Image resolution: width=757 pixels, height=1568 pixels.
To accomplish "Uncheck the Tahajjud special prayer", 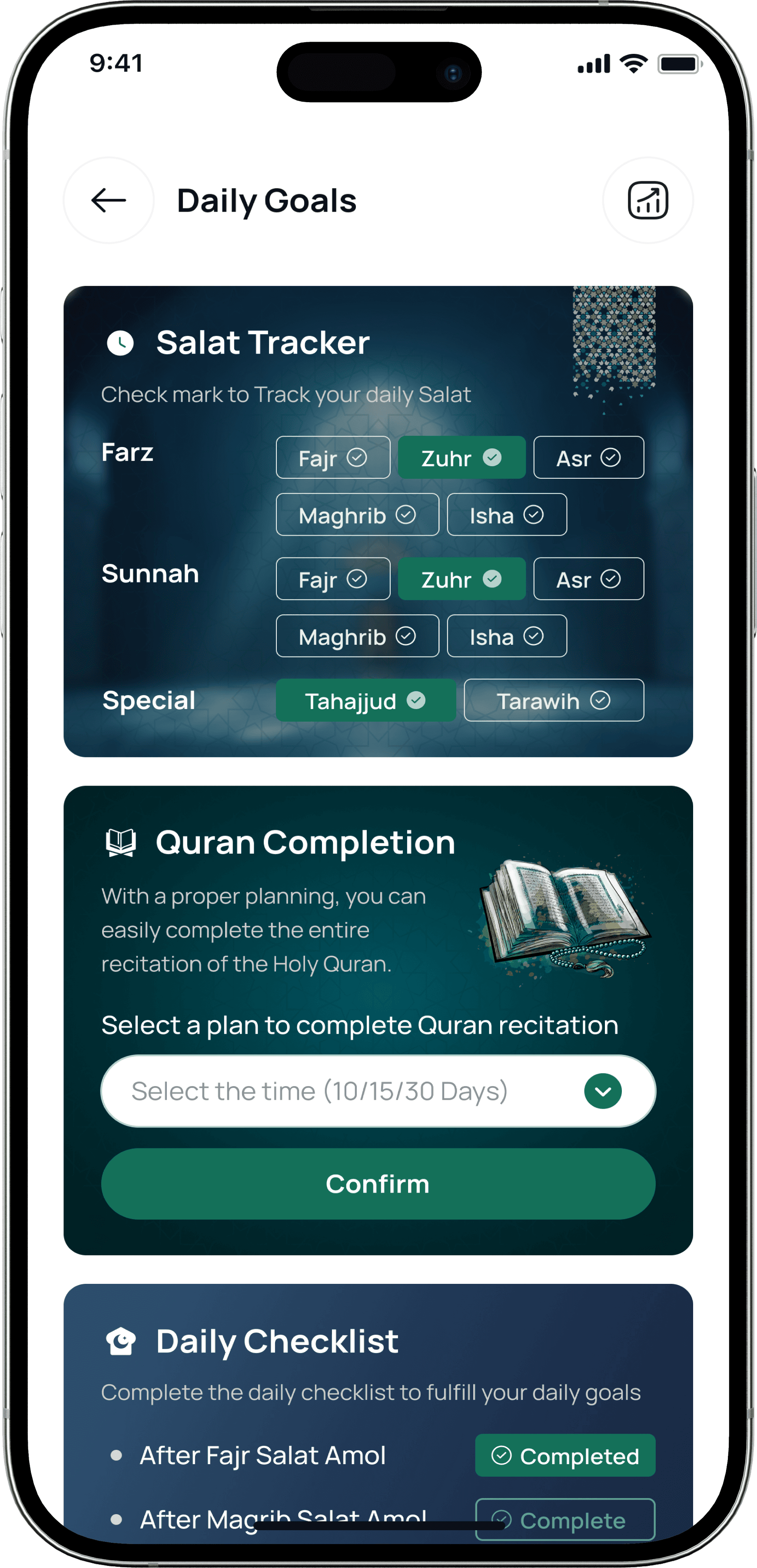I will point(365,701).
